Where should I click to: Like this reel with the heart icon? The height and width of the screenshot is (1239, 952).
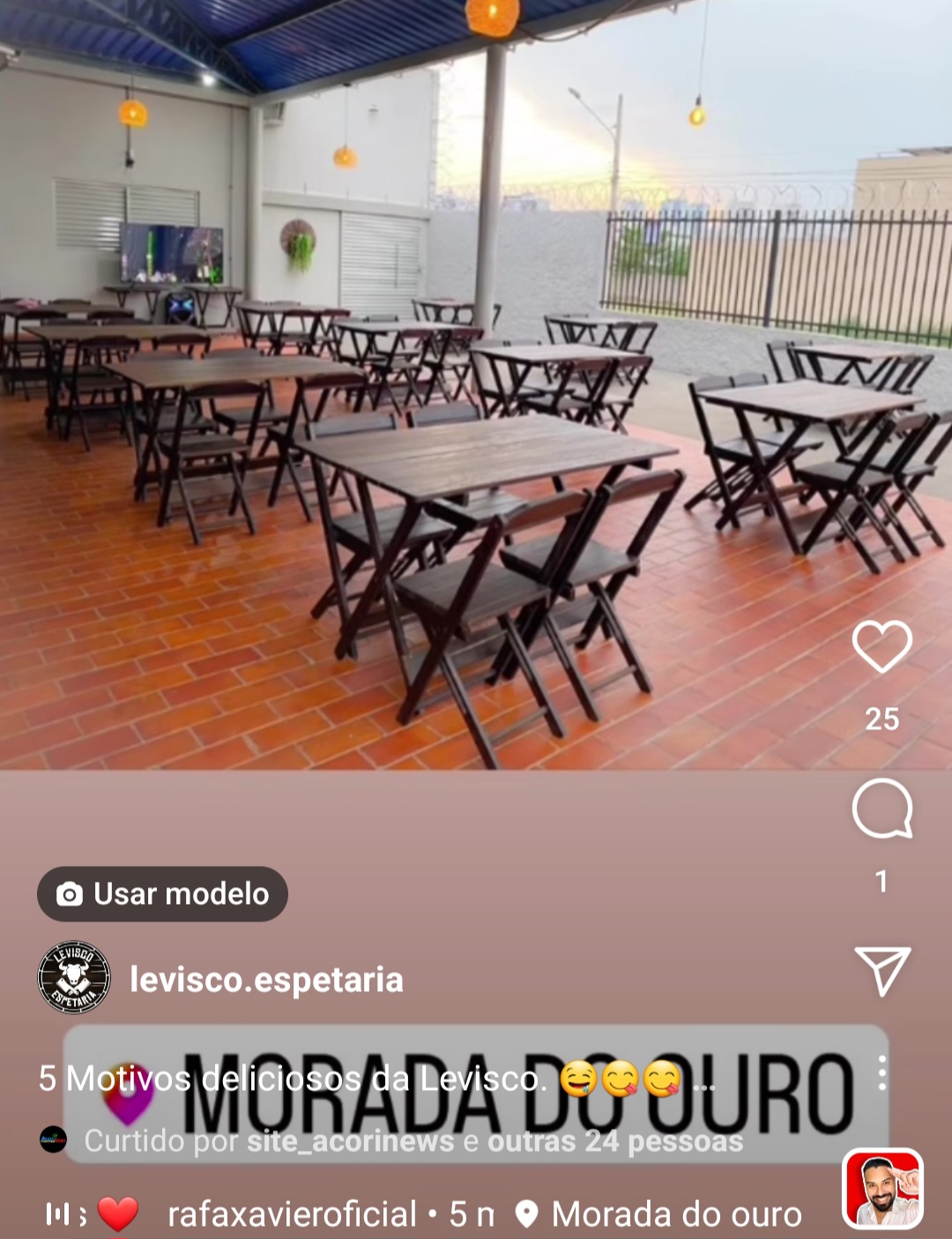point(881,646)
